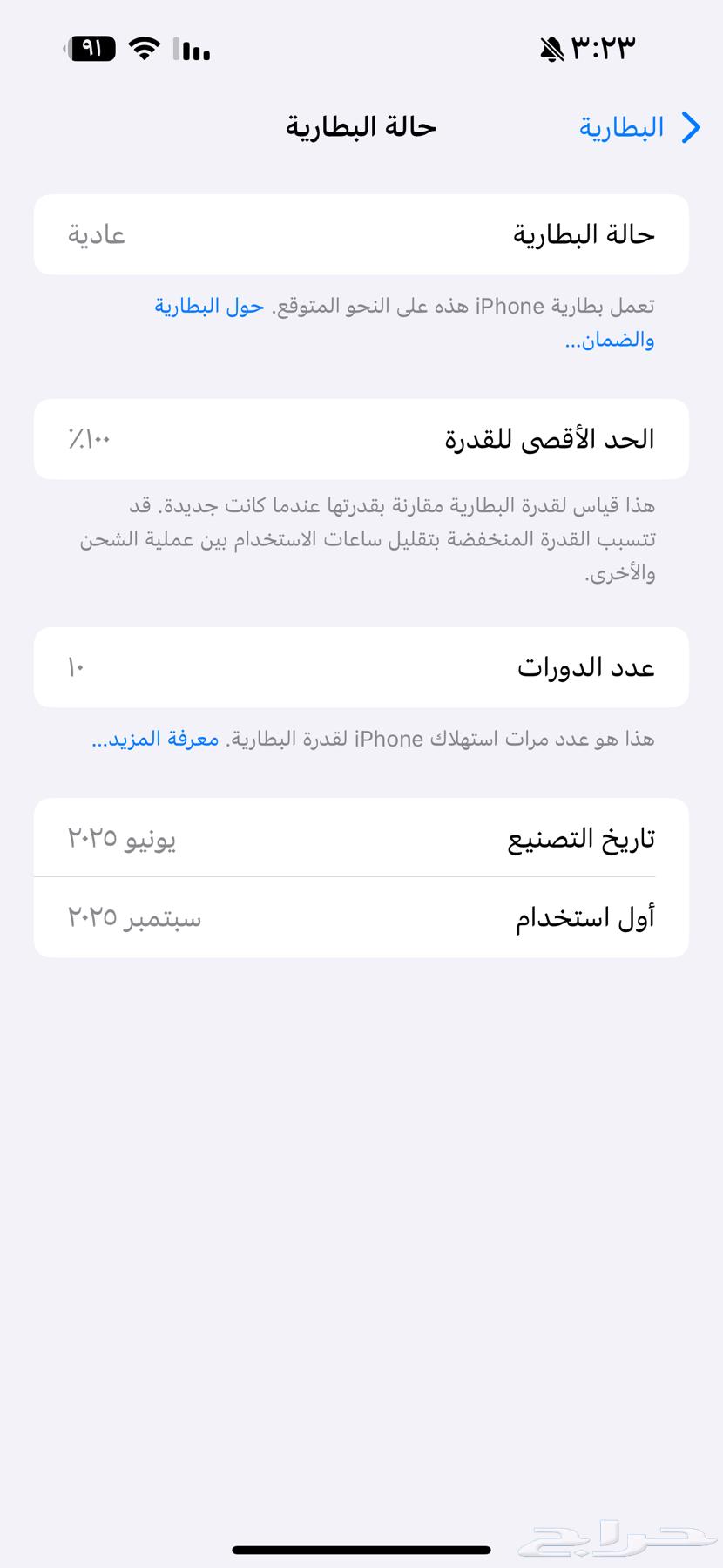Viewport: 723px width, 1568px height.
Task: Tap the cellular signal strength icon
Action: (x=192, y=50)
